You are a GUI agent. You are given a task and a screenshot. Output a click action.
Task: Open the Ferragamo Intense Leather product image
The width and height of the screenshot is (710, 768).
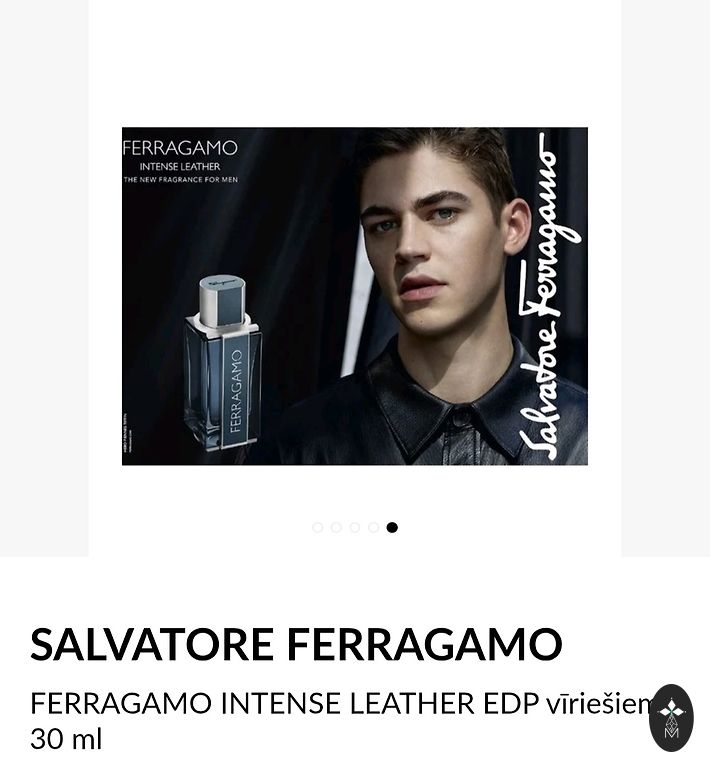click(354, 296)
